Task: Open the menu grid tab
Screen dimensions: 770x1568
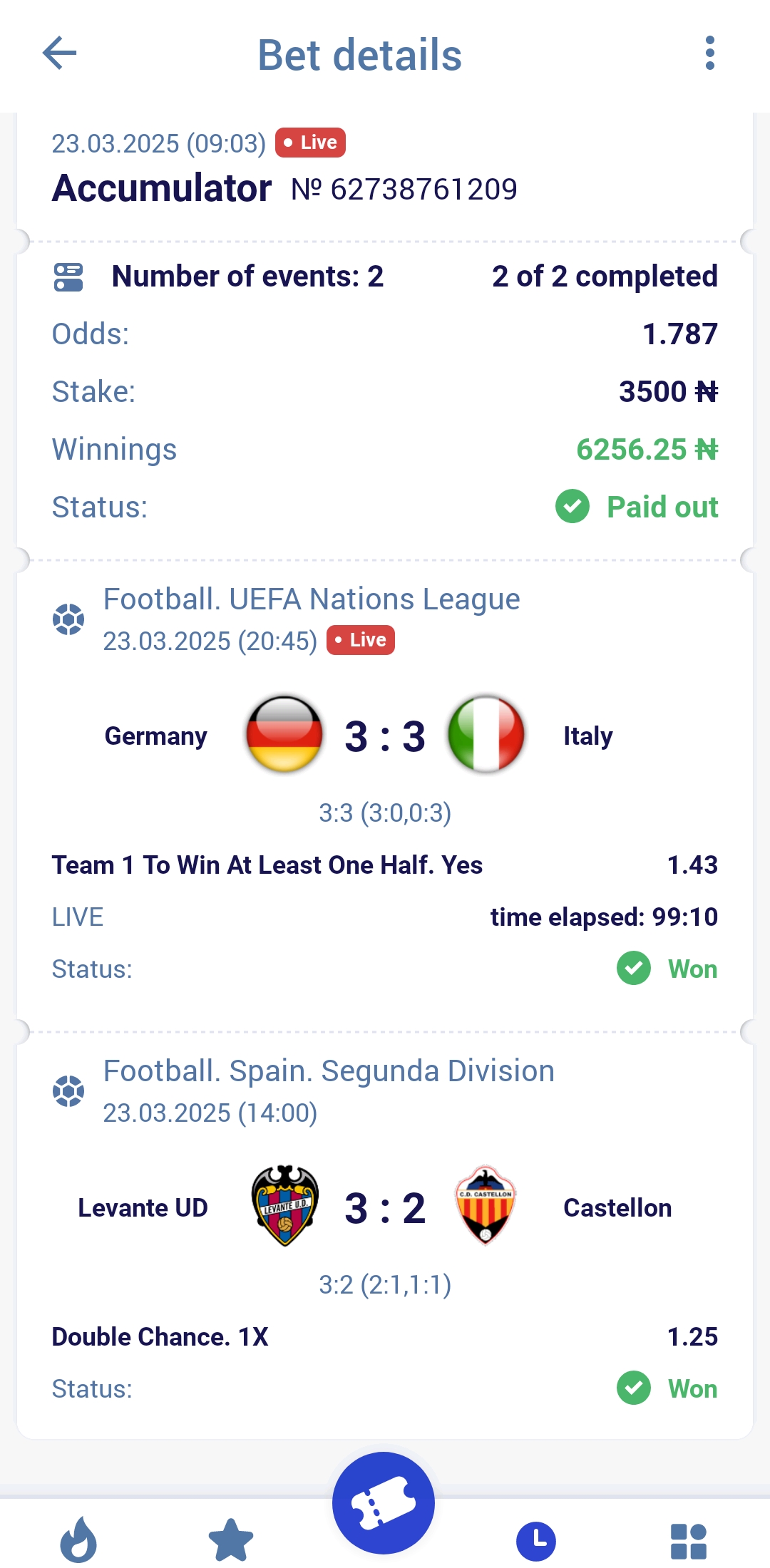Action: click(x=689, y=1541)
